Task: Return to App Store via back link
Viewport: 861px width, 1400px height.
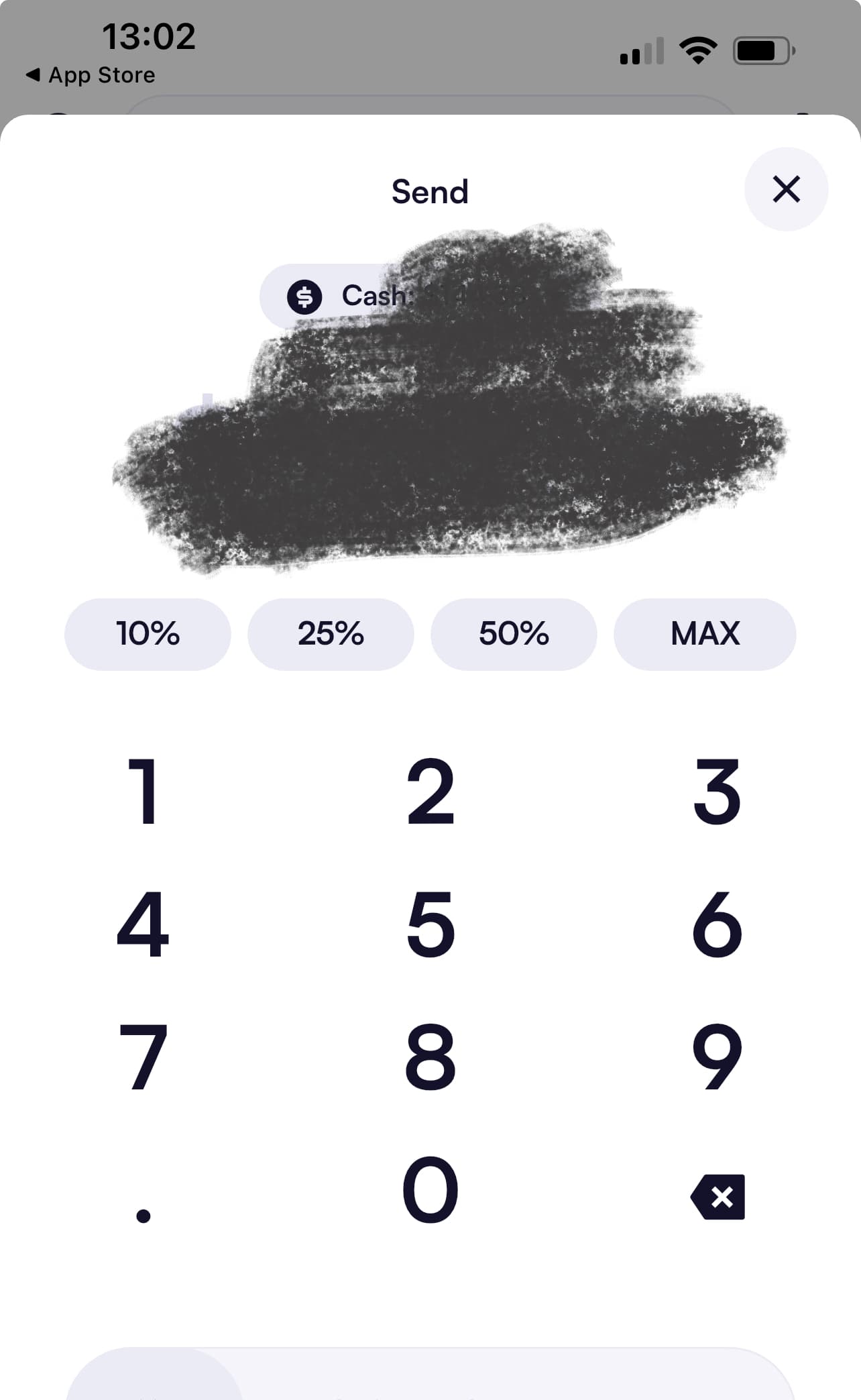Action: 91,75
